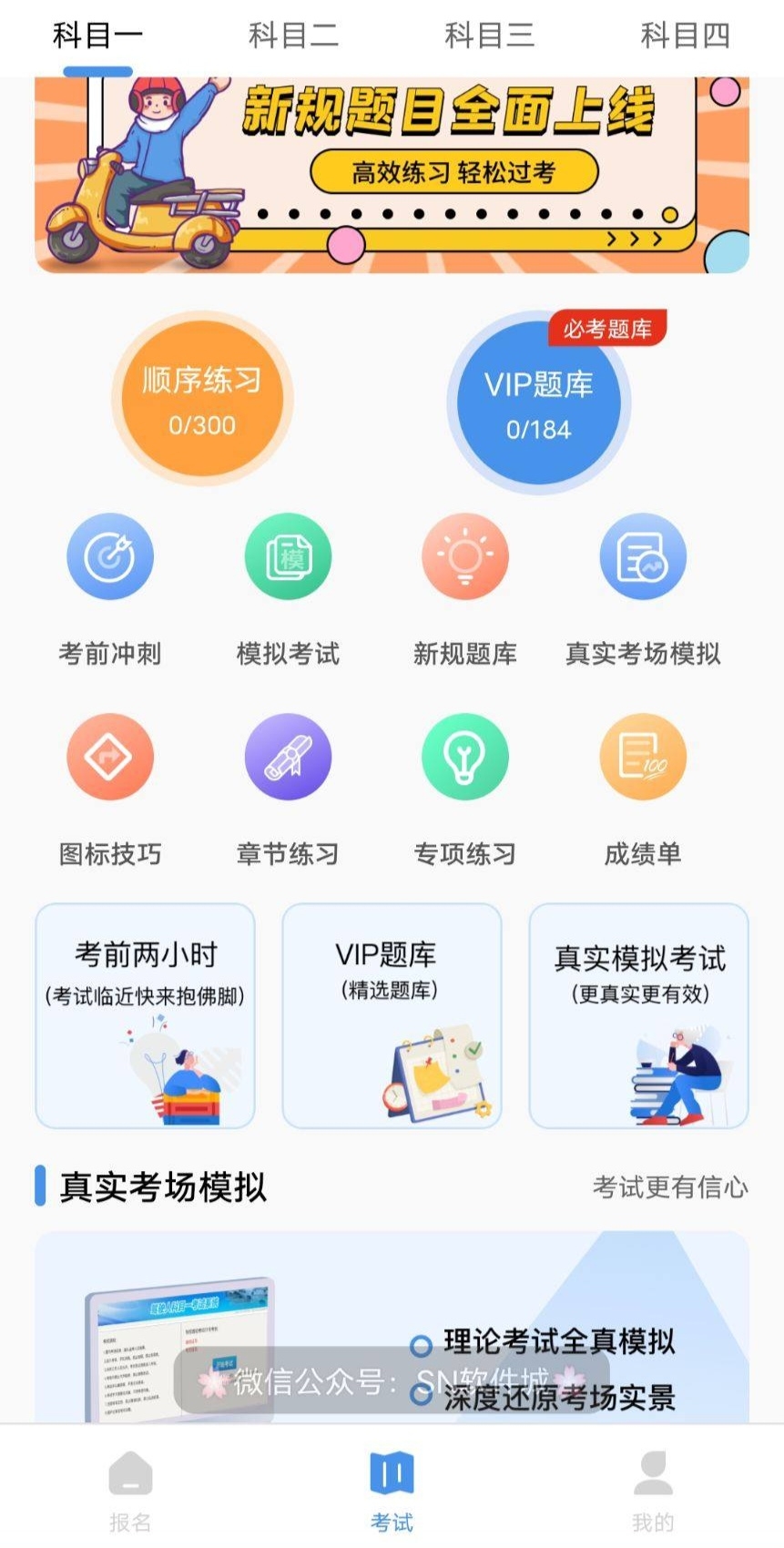
Task: Switch to the 科目四 tab
Action: click(685, 36)
